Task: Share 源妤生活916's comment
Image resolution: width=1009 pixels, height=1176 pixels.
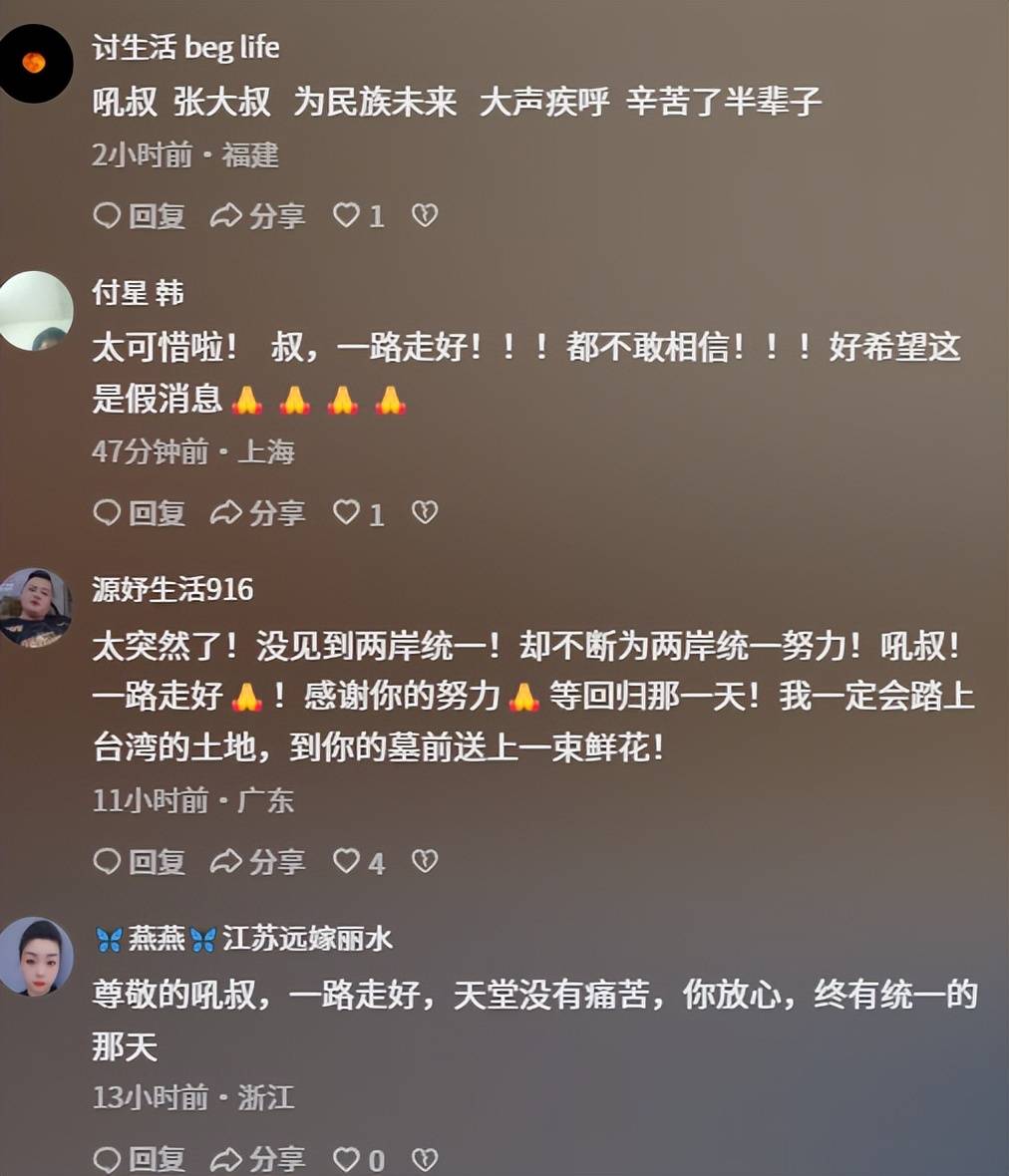Action: point(257,861)
